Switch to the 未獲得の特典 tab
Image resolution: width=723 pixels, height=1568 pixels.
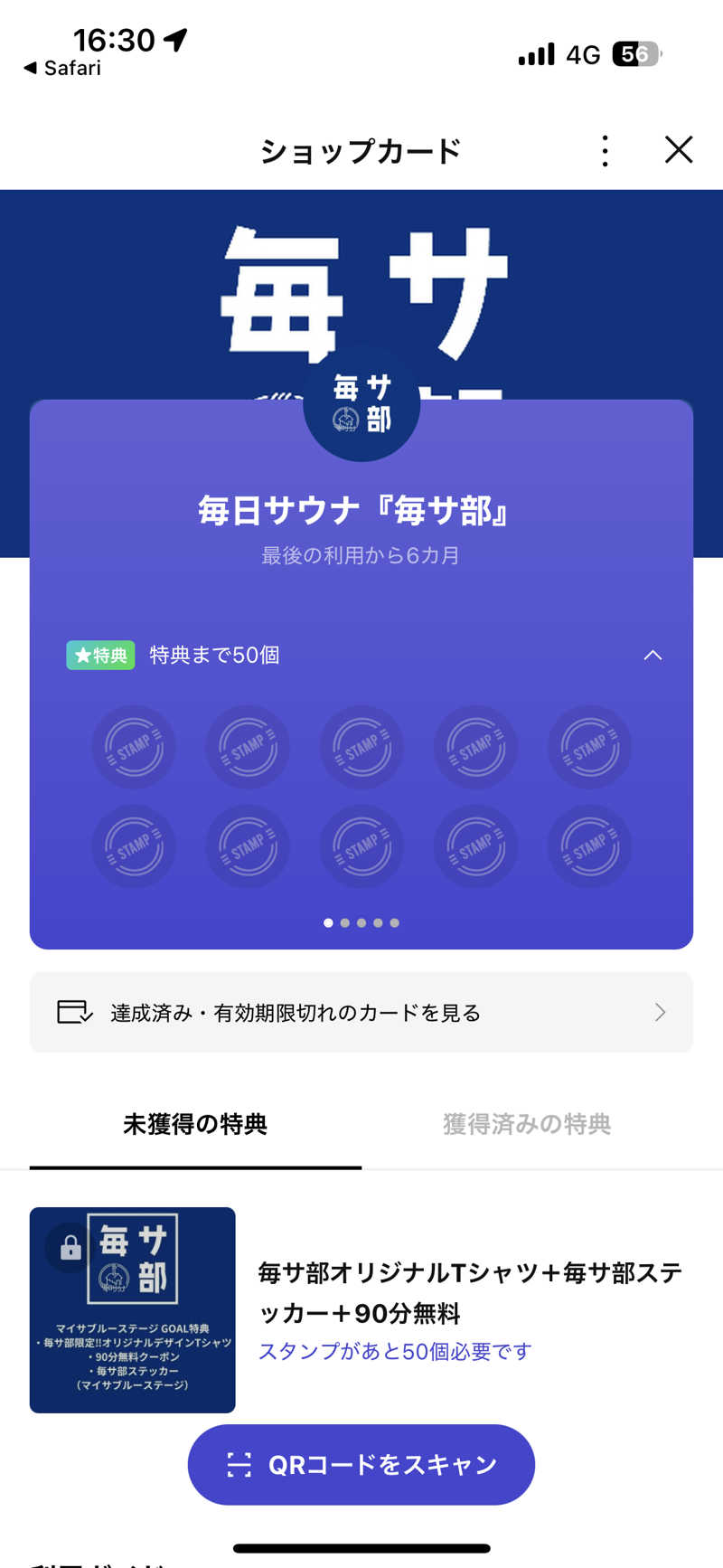click(195, 1124)
